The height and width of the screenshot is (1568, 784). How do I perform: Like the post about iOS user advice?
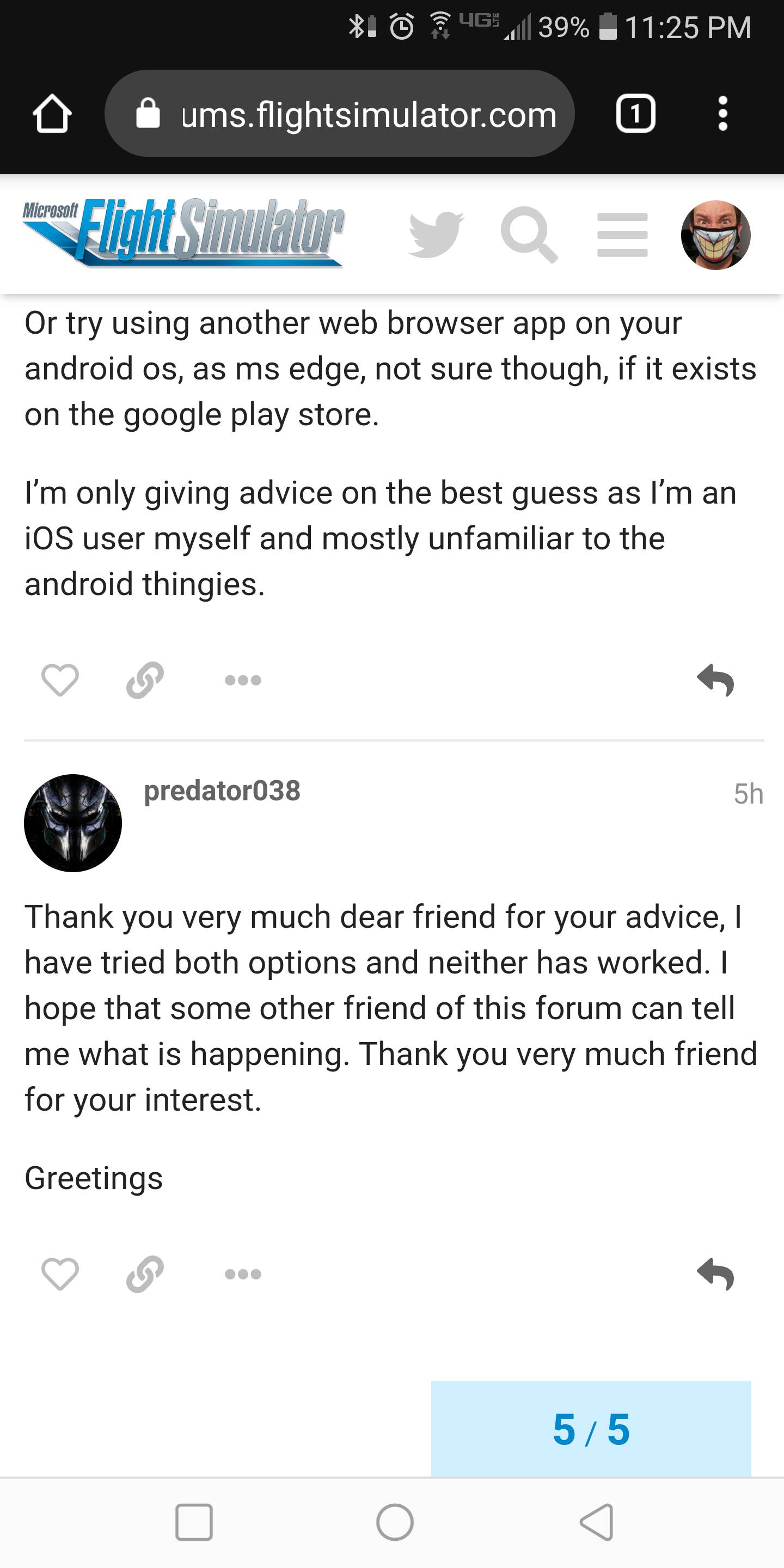60,679
